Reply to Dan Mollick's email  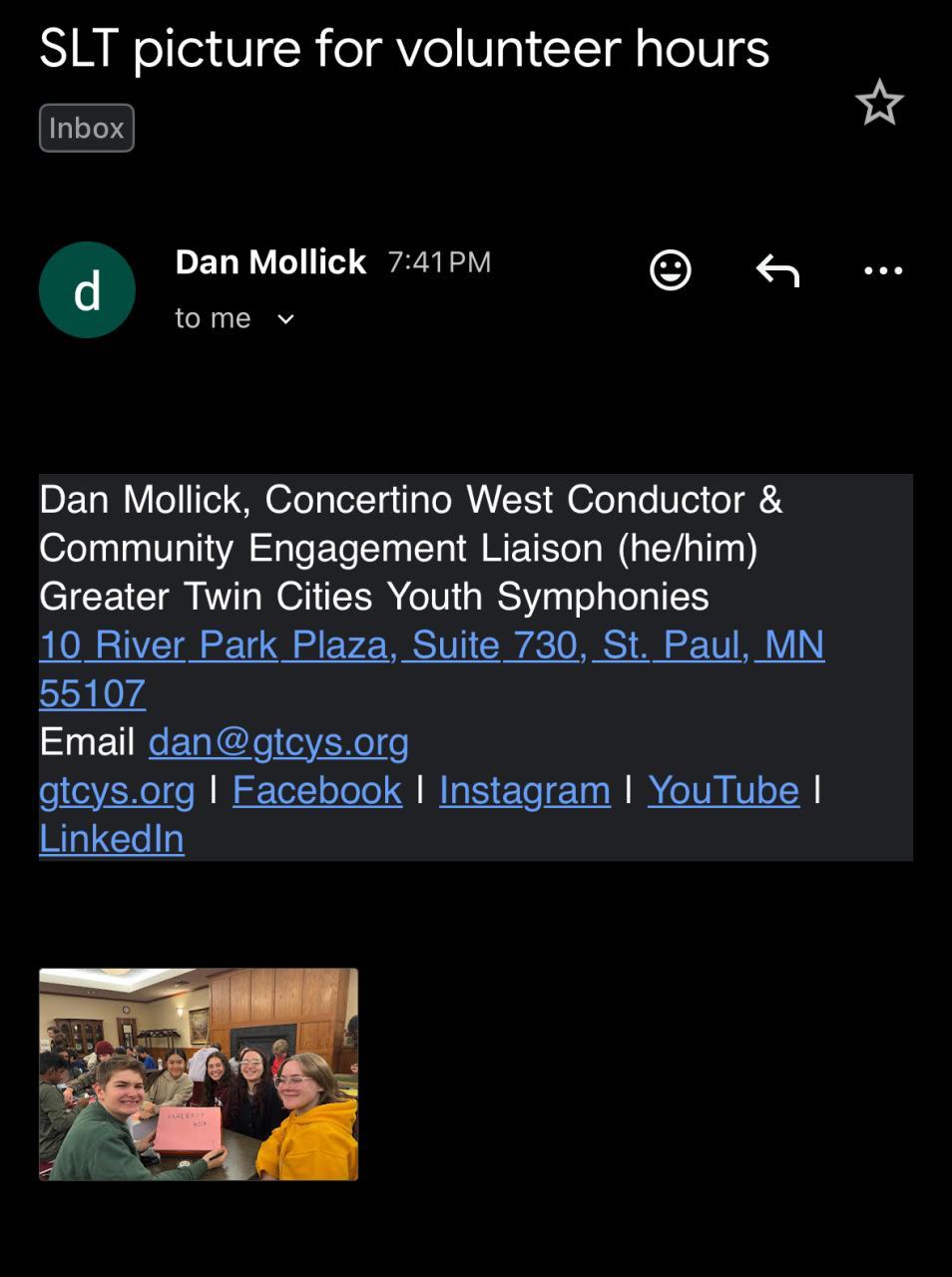point(777,270)
